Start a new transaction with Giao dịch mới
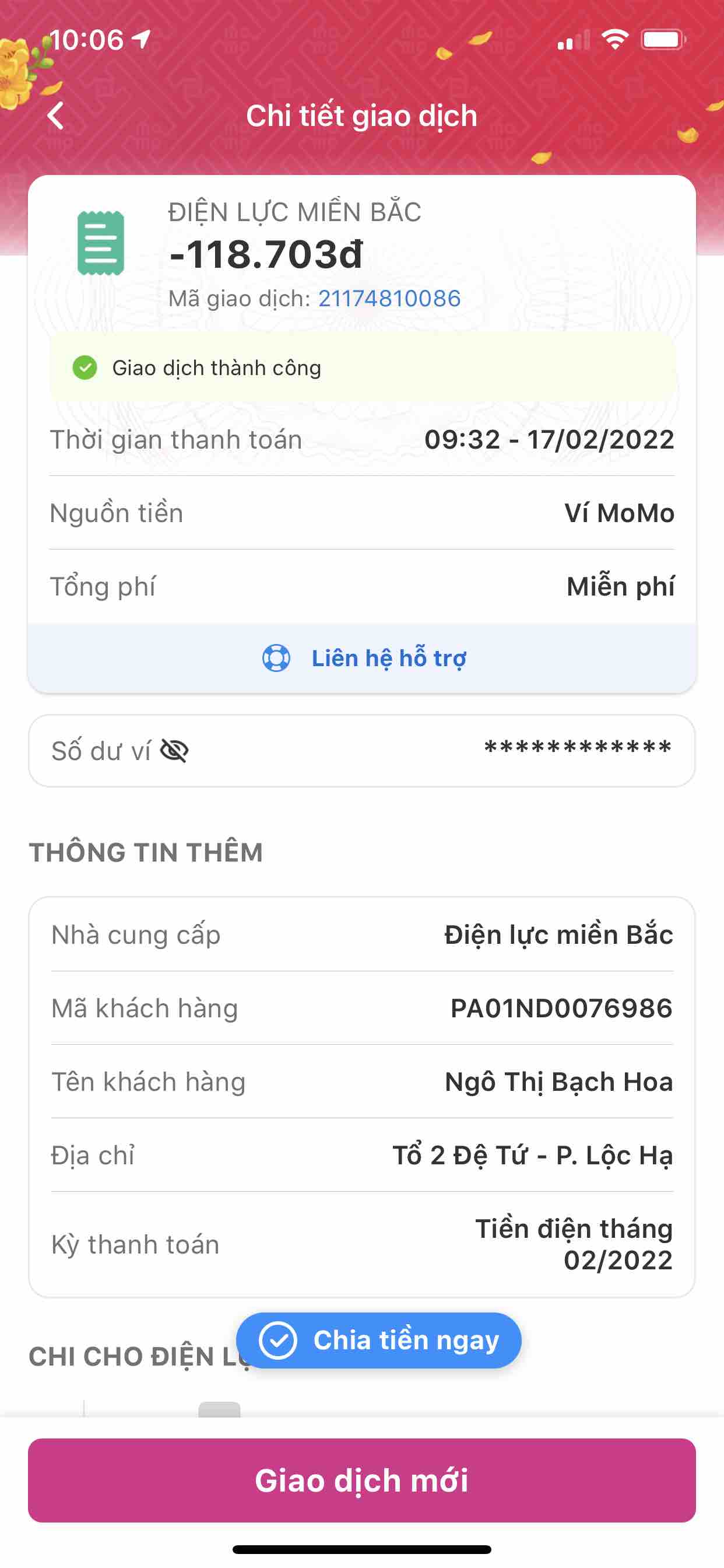The height and width of the screenshot is (1568, 724). tap(362, 1480)
